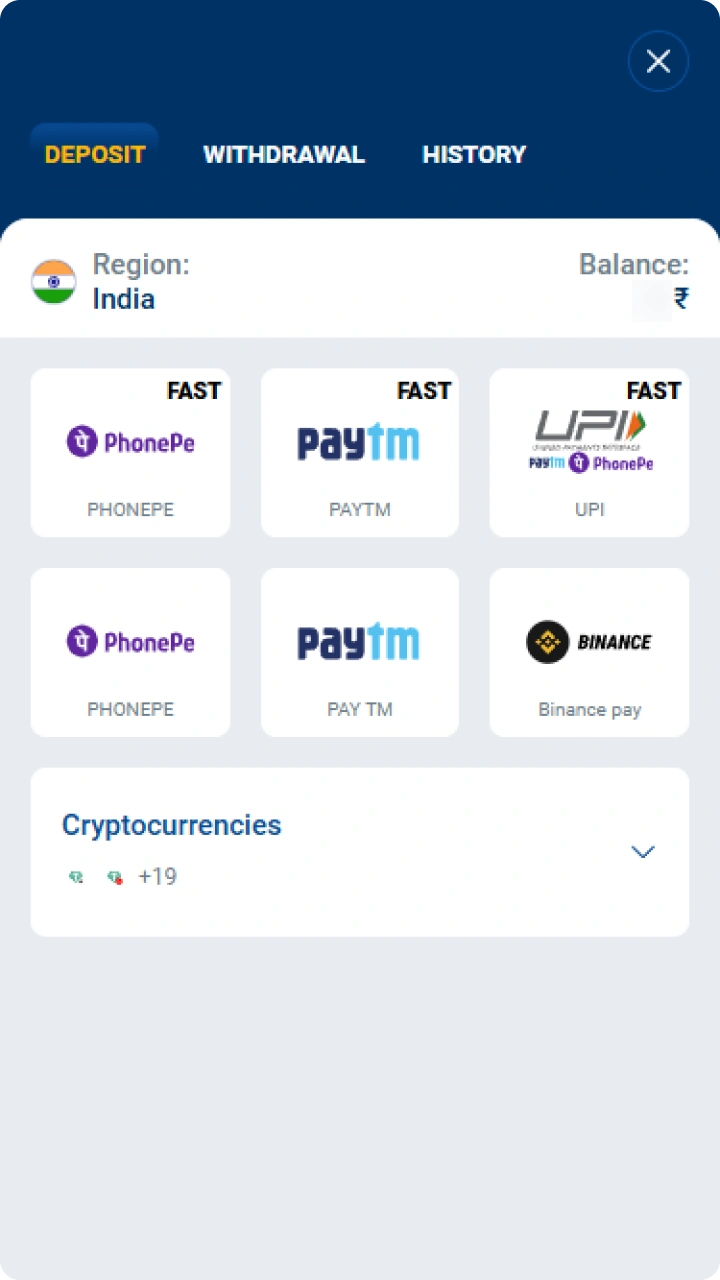
Task: Select the UPI payment option
Action: (589, 452)
